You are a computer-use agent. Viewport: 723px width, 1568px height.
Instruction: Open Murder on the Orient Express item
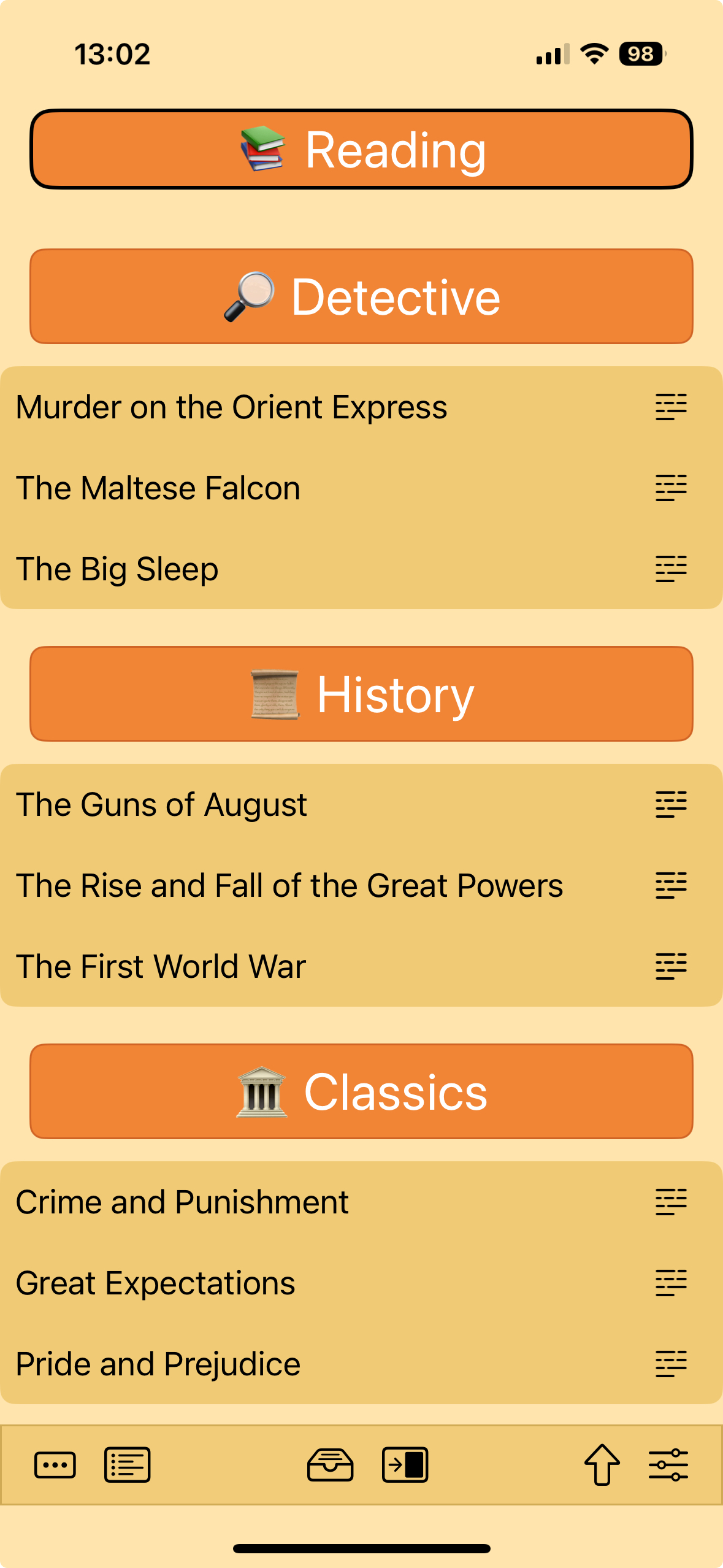[x=231, y=407]
